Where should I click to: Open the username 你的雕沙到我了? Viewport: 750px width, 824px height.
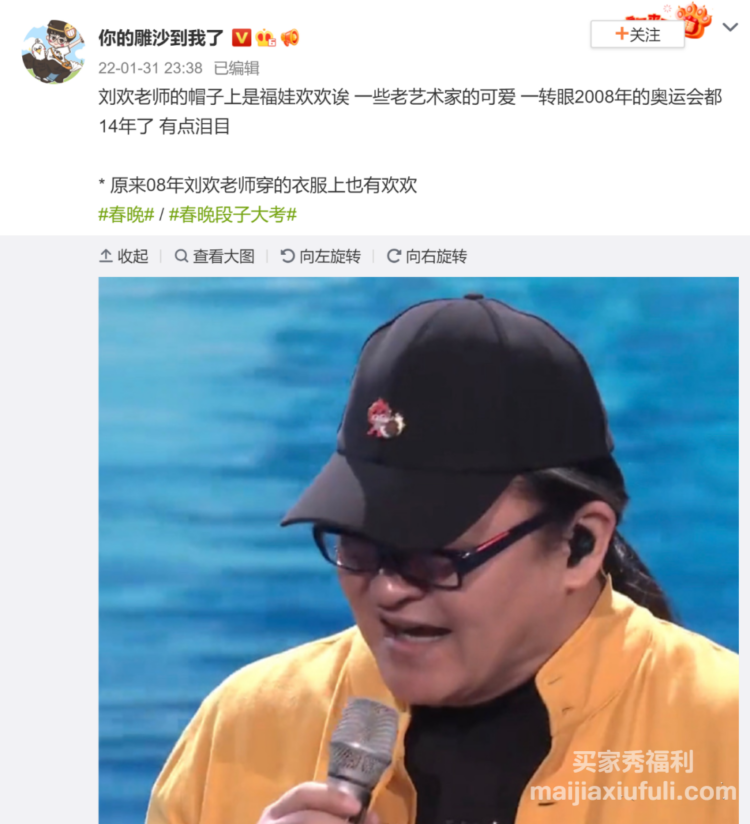coord(160,38)
